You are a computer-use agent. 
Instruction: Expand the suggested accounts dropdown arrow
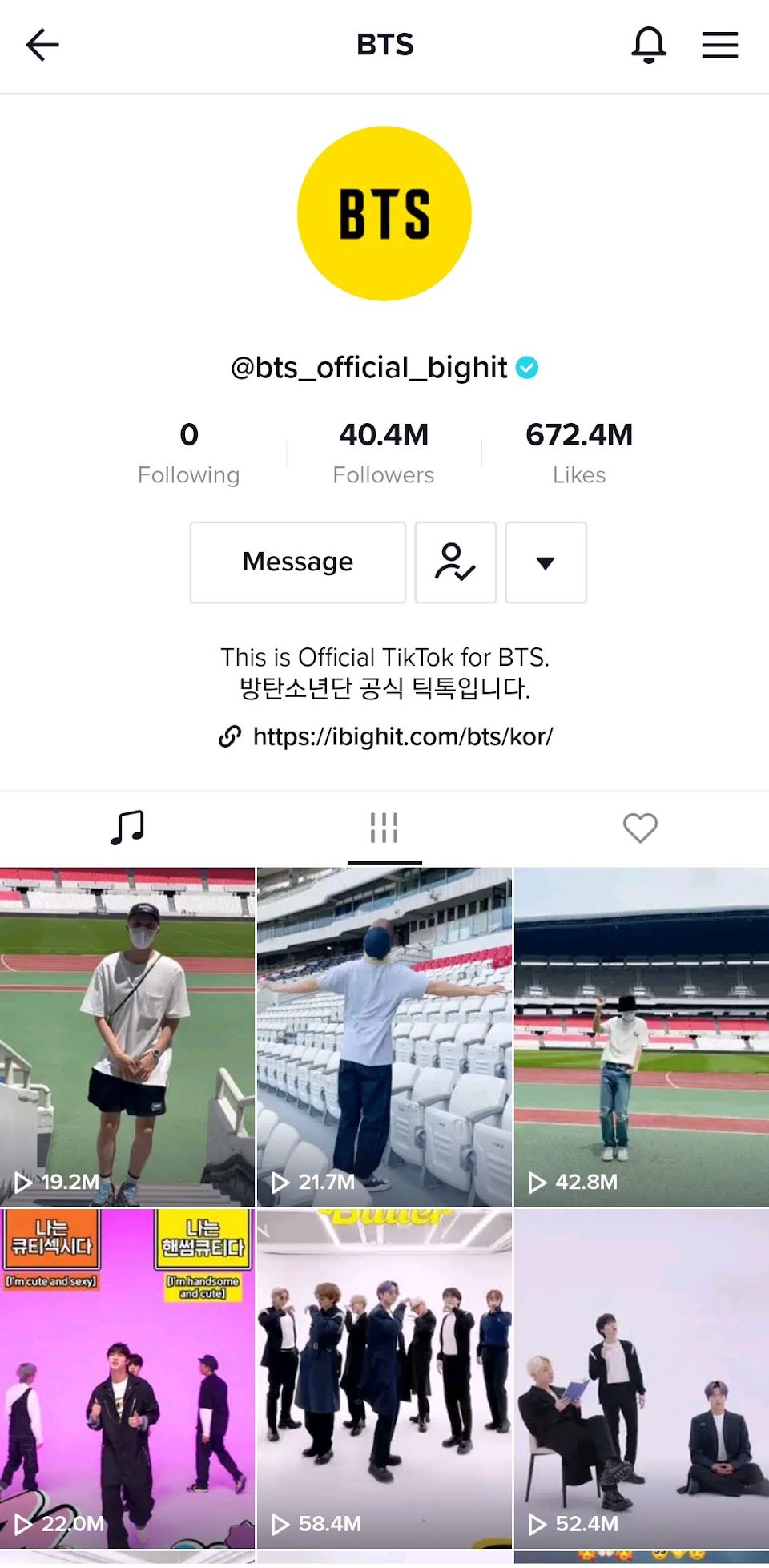tap(546, 562)
